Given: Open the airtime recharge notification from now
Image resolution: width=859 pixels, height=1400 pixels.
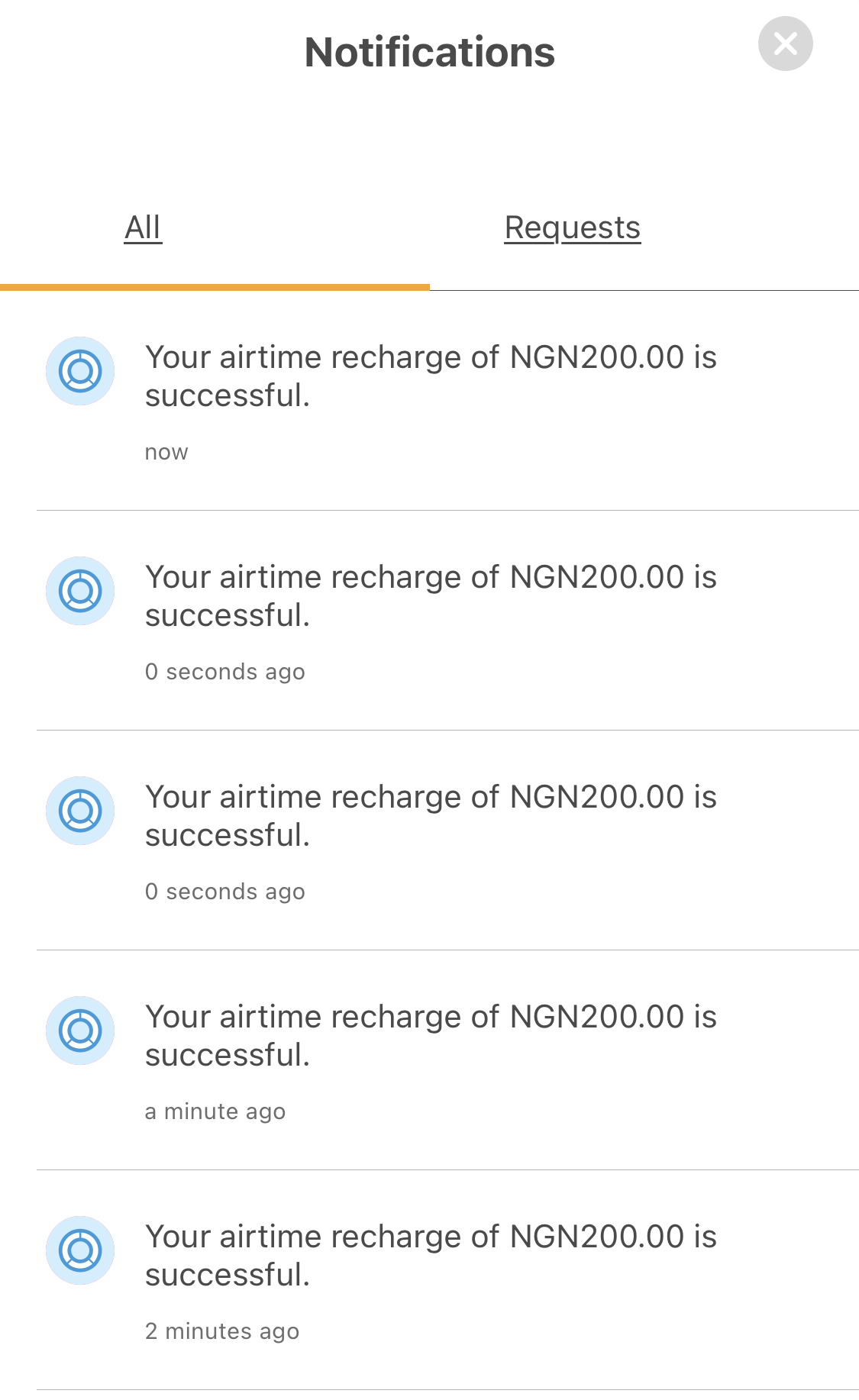Looking at the screenshot, I should point(447,401).
